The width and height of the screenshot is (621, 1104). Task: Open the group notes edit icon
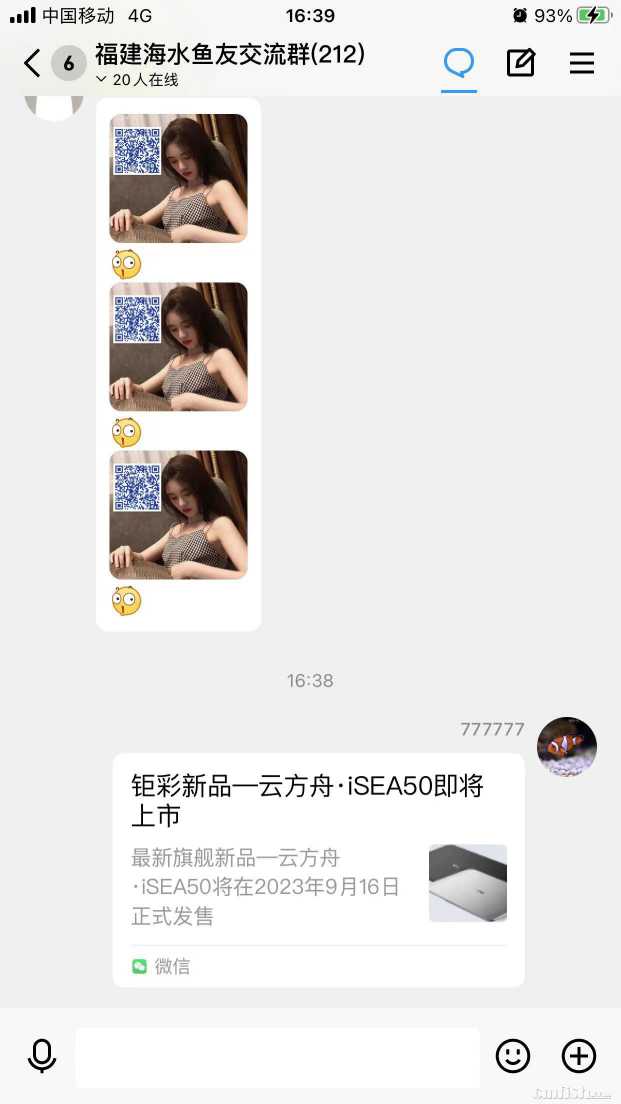click(521, 63)
